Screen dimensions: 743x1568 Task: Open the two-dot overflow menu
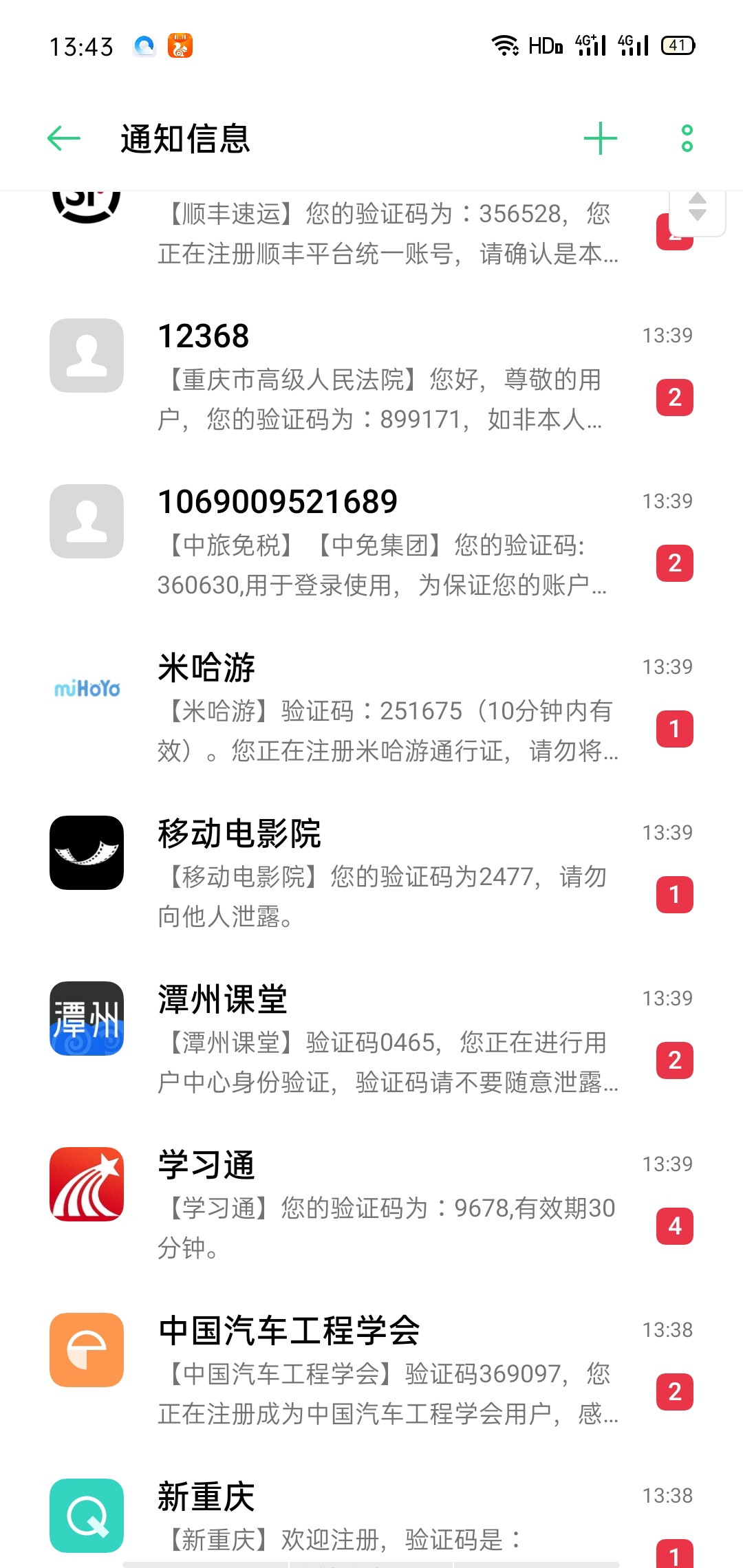[687, 138]
